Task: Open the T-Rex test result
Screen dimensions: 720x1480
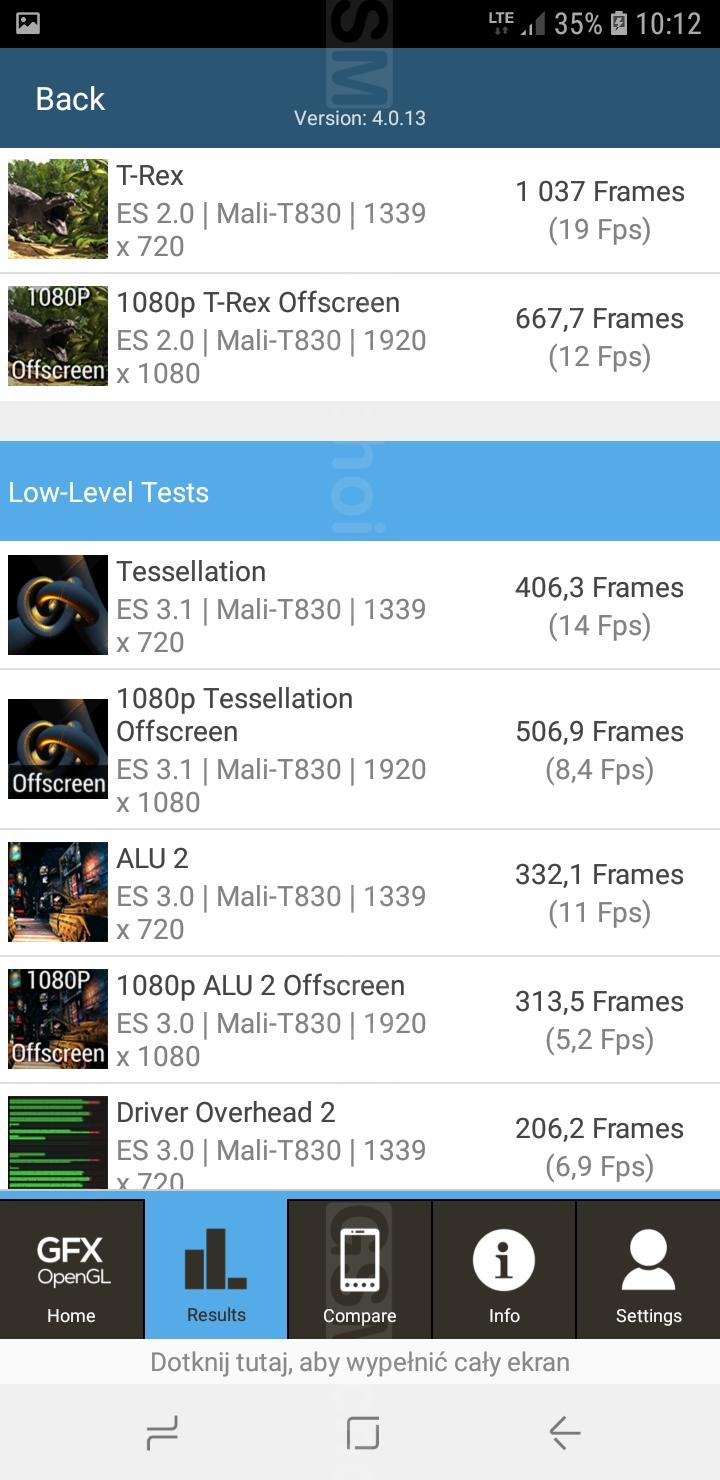Action: [360, 210]
